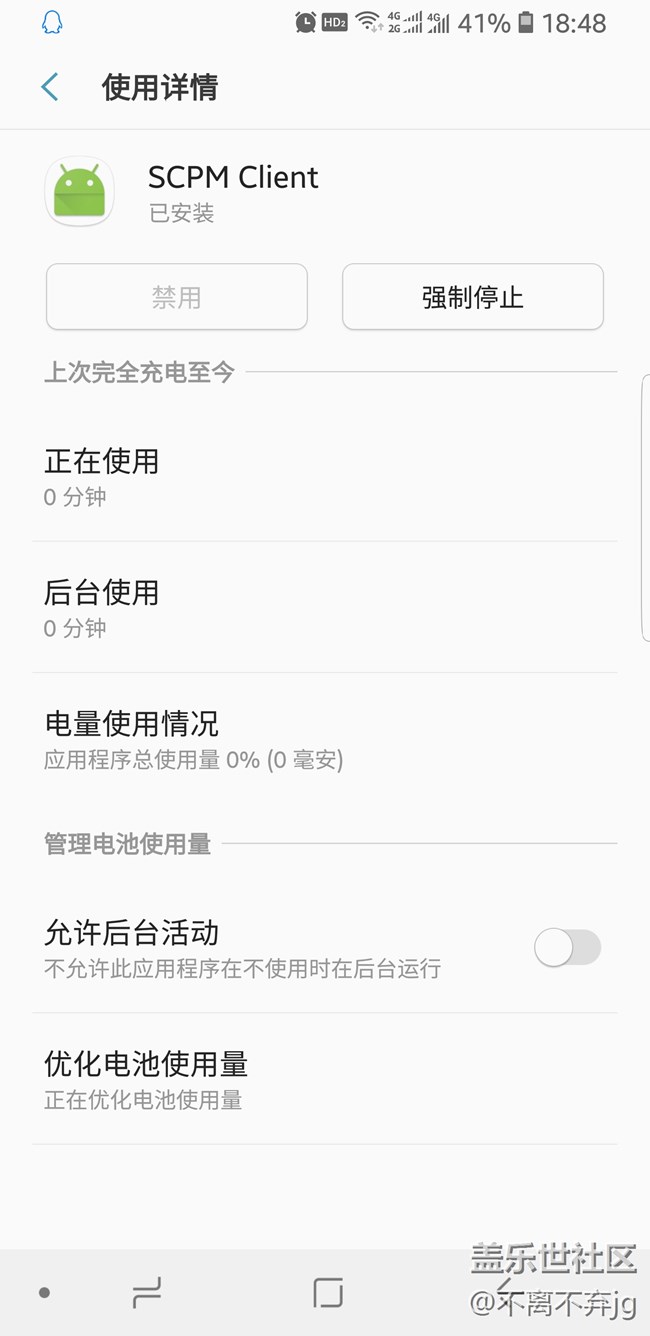Tap the system home button
Screen dimensions: 650x1336
click(x=328, y=1293)
